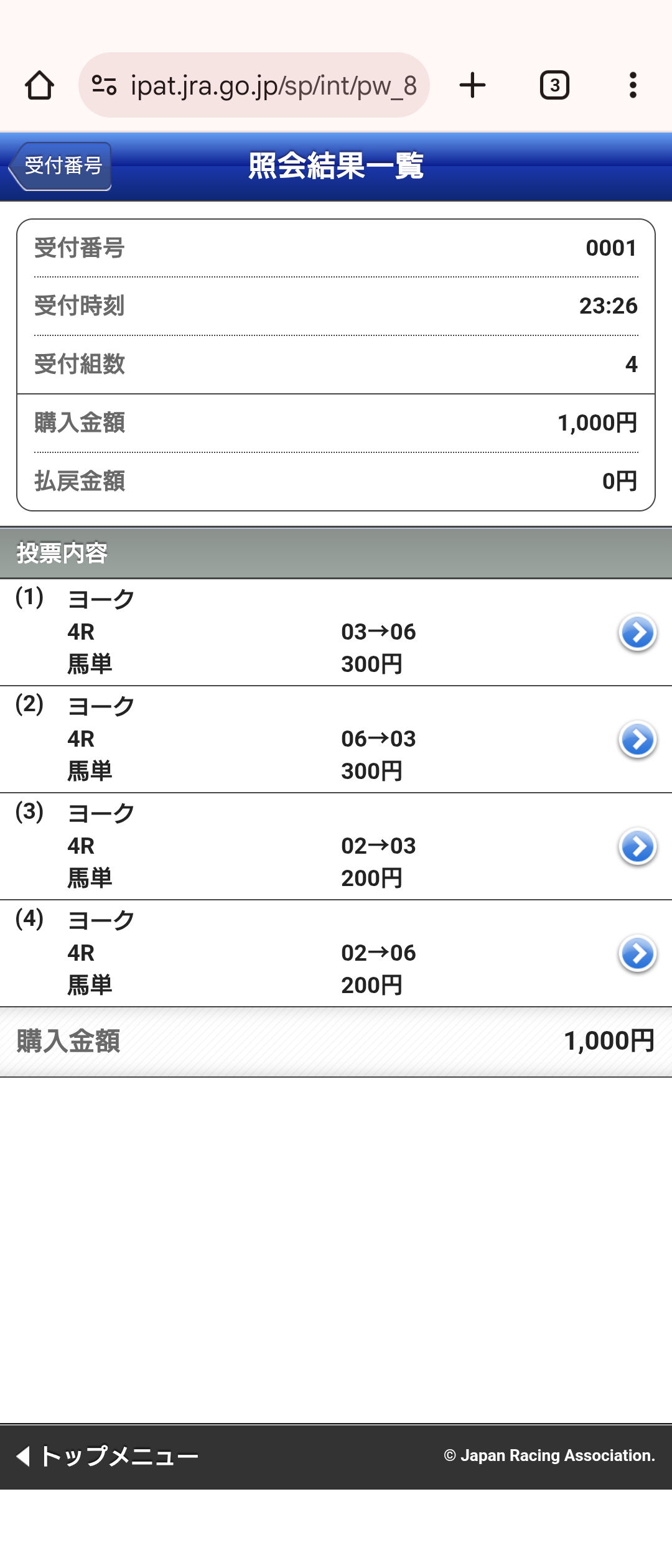Screen dimensions: 672x1568
Task: Go to the browser home page
Action: 39,85
